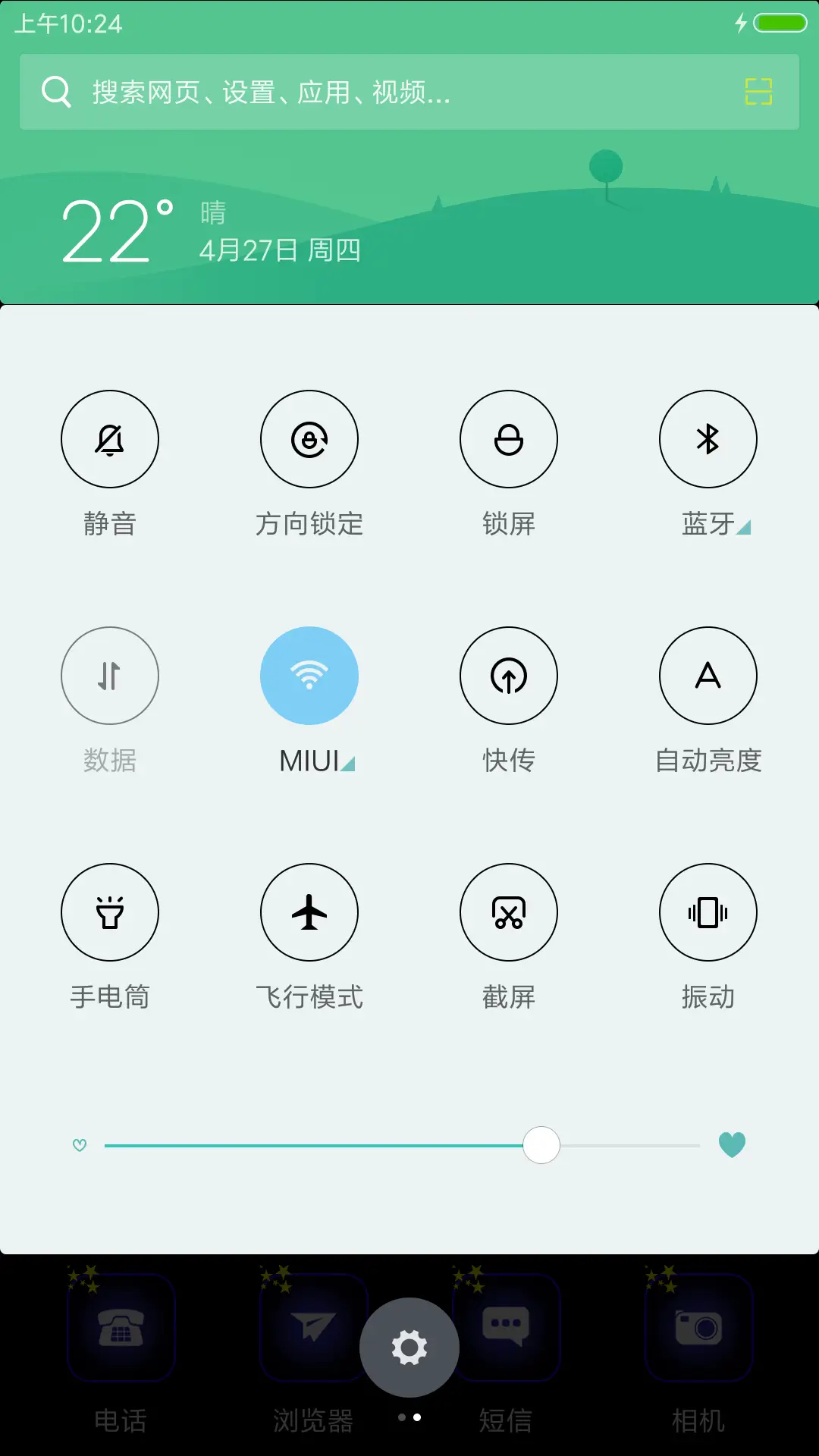Tap the Mi Drop quick share (快传) icon

click(509, 675)
